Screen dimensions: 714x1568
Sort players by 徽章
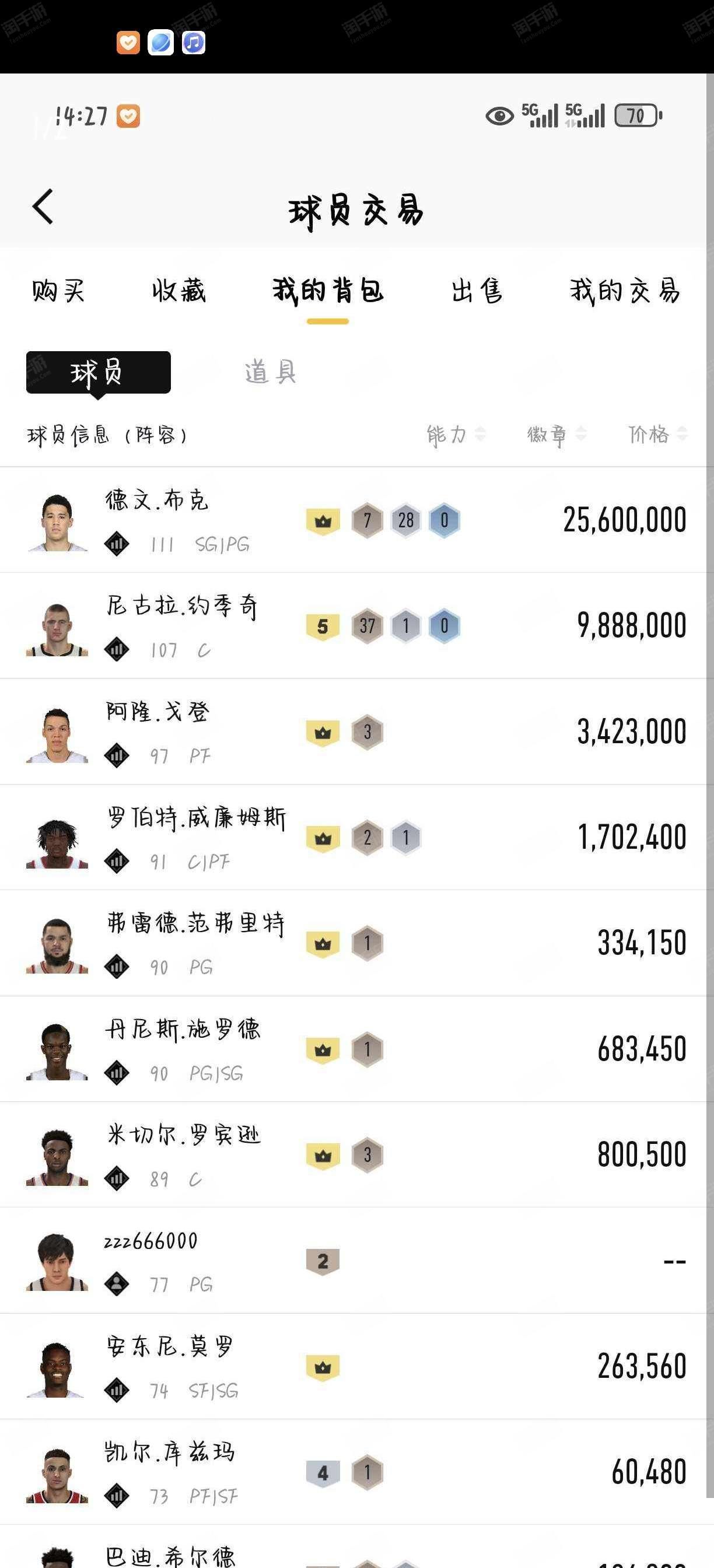coord(556,435)
